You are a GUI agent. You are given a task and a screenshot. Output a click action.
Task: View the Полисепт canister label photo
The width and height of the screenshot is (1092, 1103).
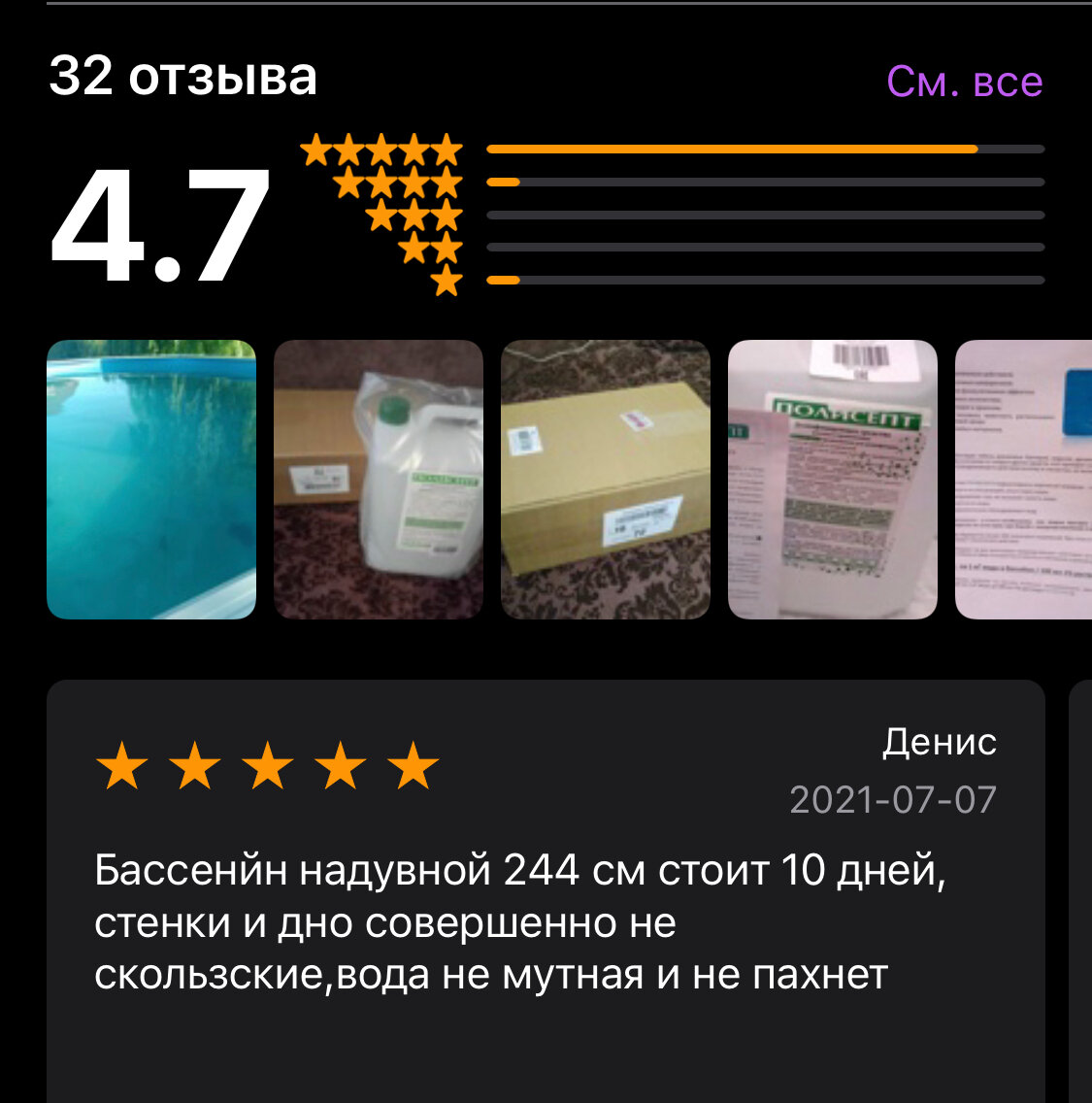(835, 480)
